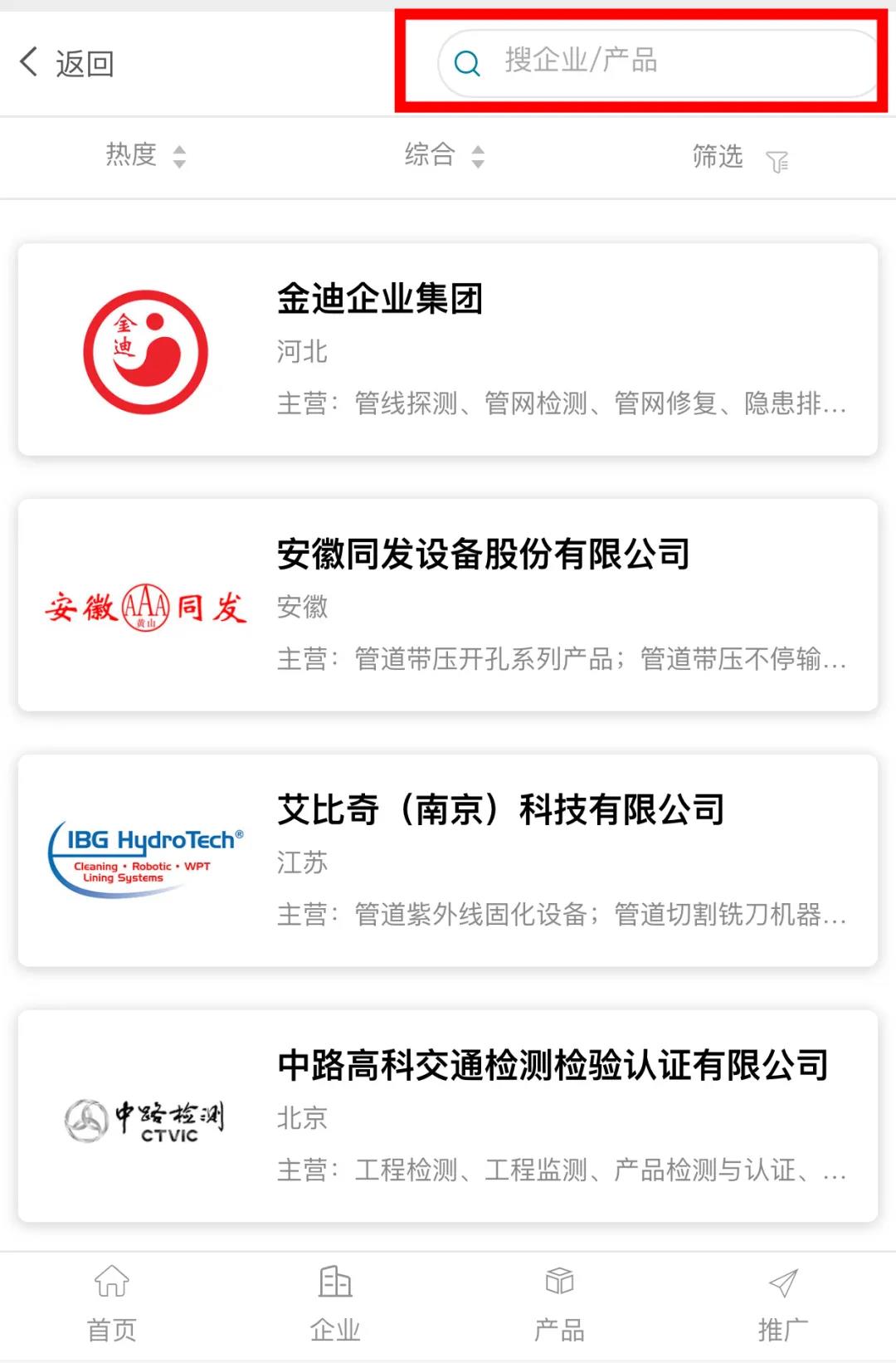Image resolution: width=896 pixels, height=1363 pixels.
Task: Tap the 搜企业/产品 search box
Action: coord(655,62)
